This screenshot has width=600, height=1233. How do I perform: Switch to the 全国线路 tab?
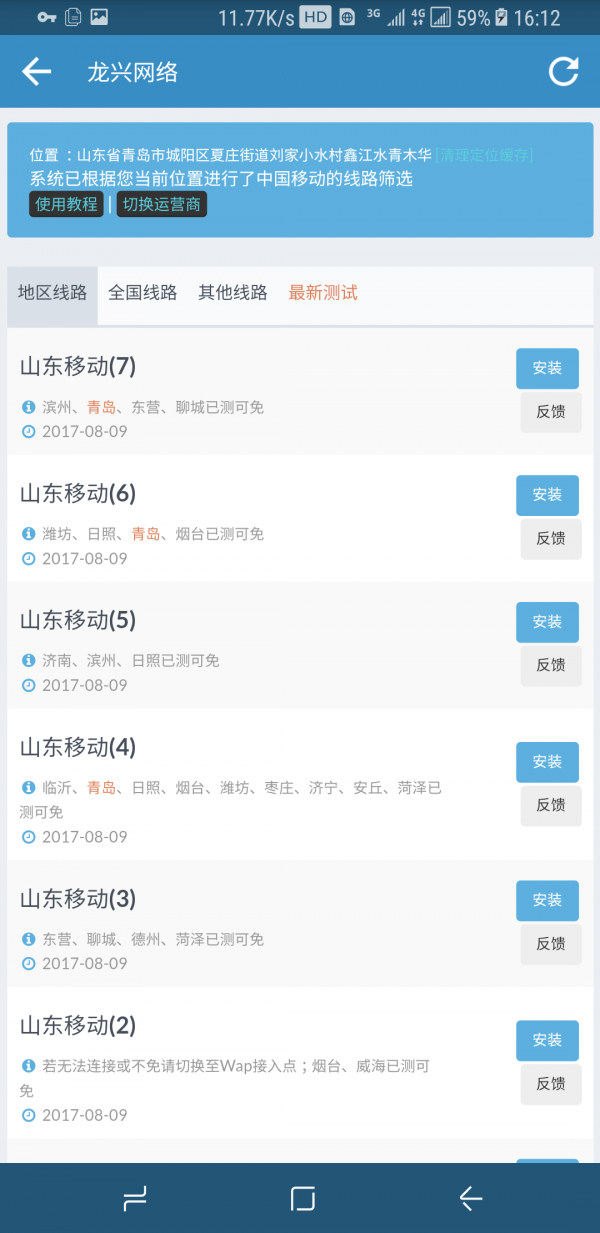click(143, 293)
